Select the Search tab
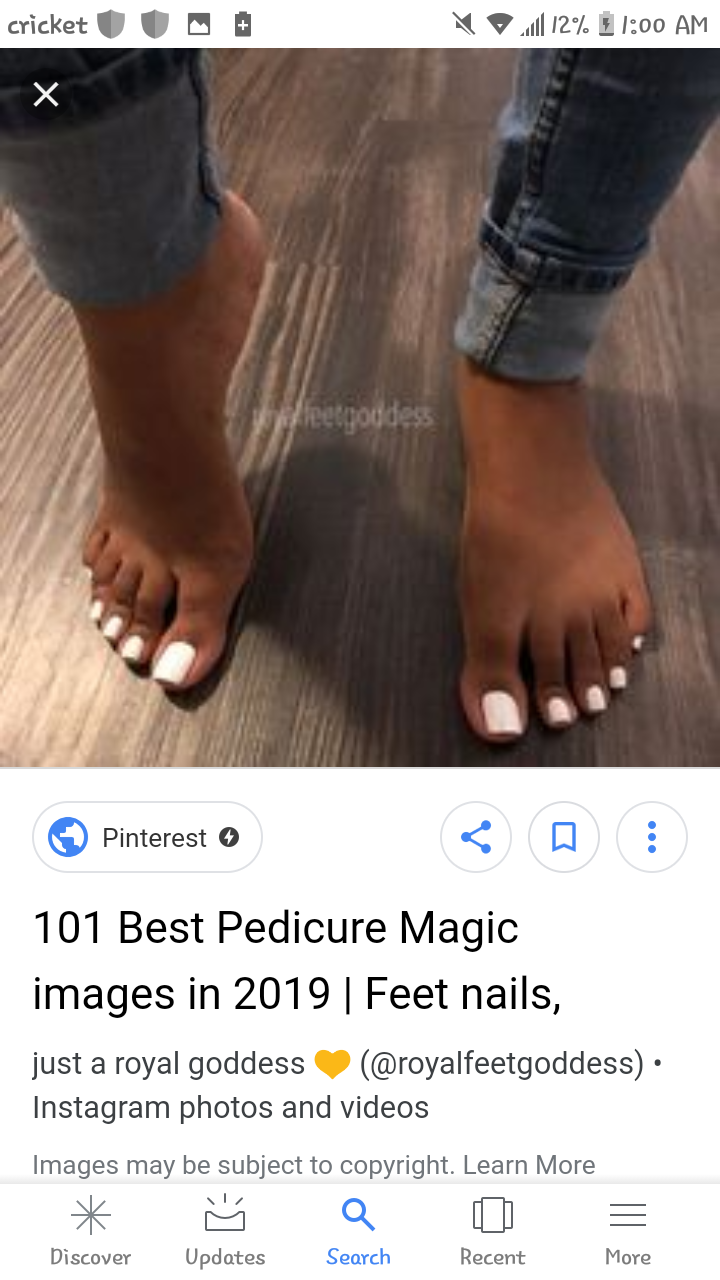 pos(358,1232)
